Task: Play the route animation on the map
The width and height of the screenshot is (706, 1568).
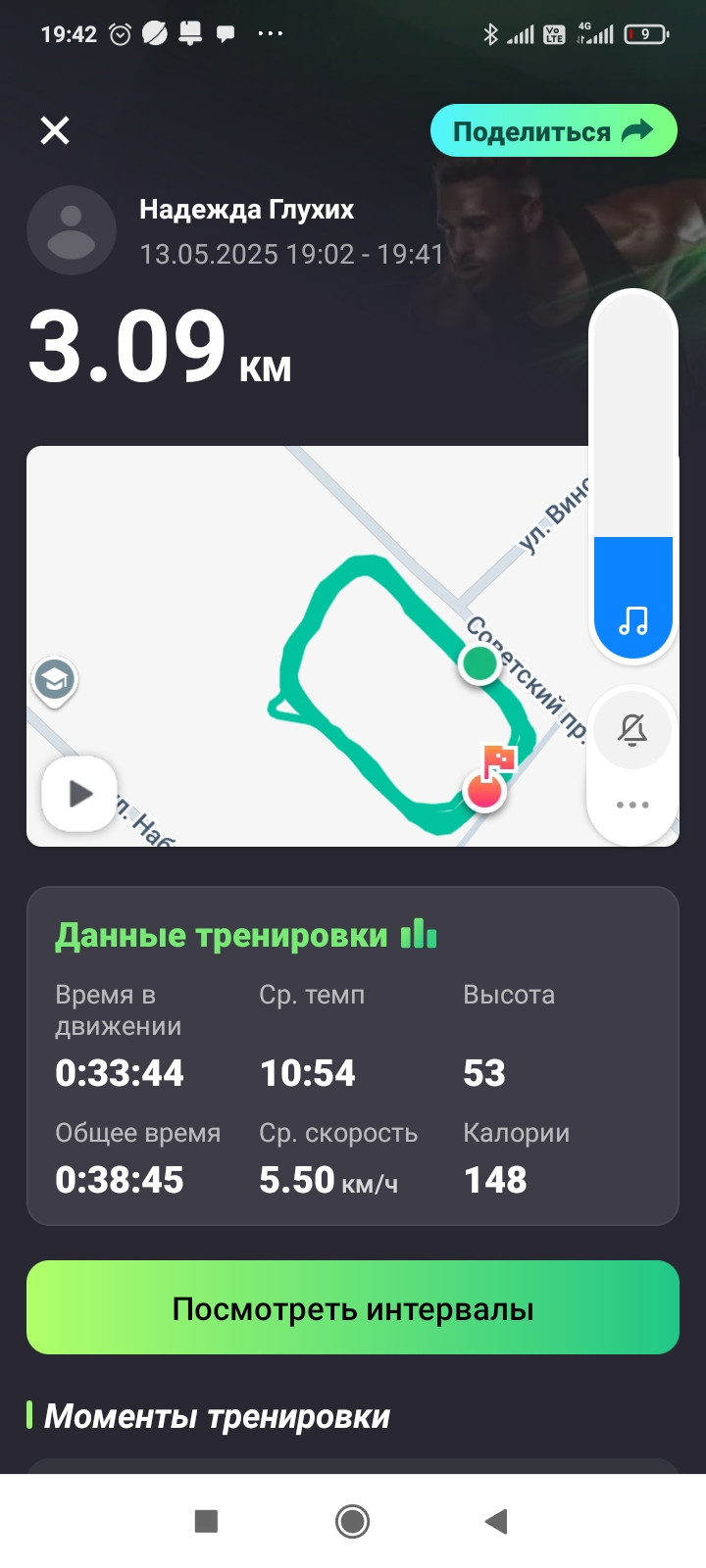Action: (x=79, y=794)
